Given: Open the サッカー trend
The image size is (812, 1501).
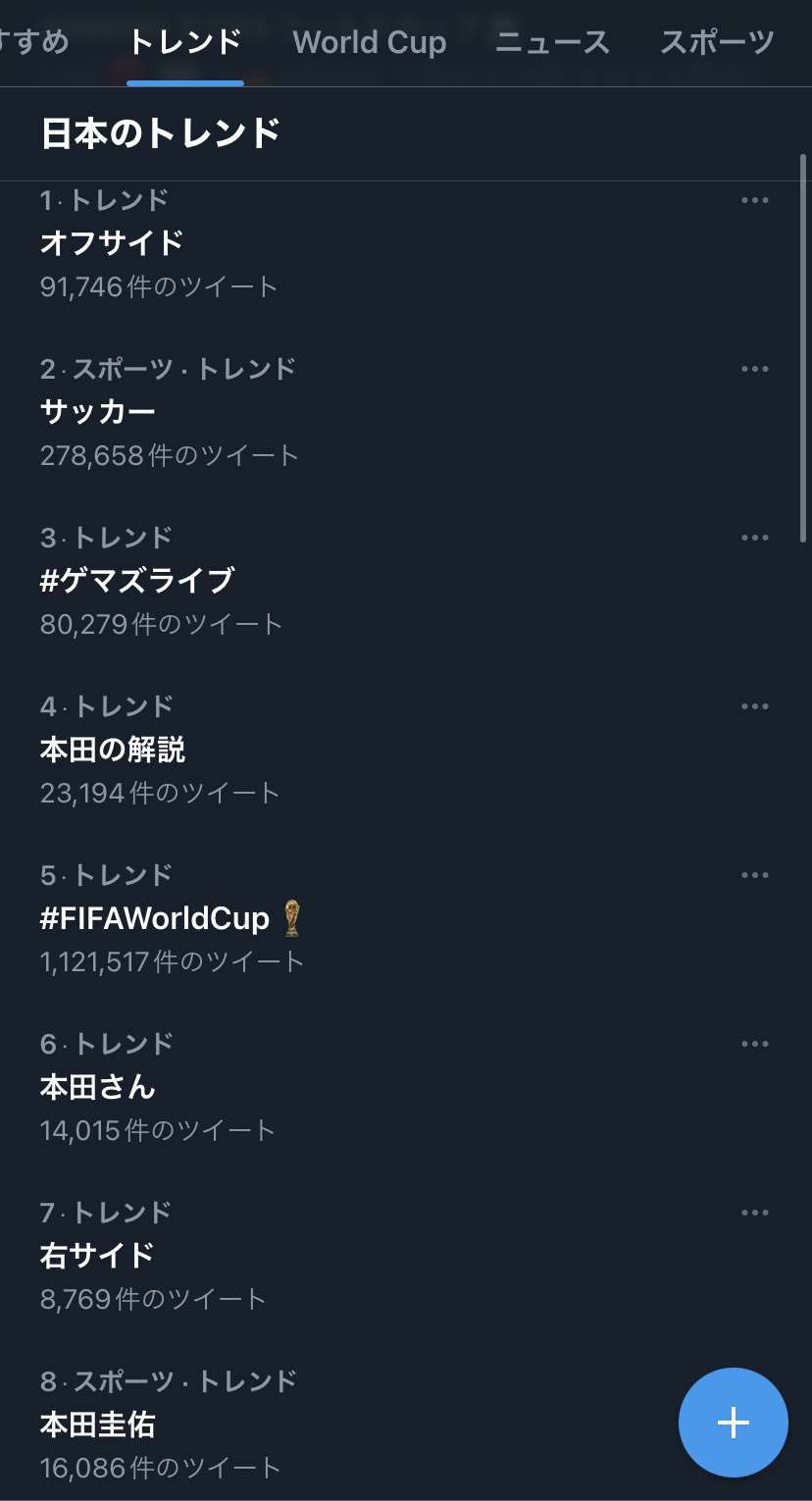Looking at the screenshot, I should tap(98, 411).
